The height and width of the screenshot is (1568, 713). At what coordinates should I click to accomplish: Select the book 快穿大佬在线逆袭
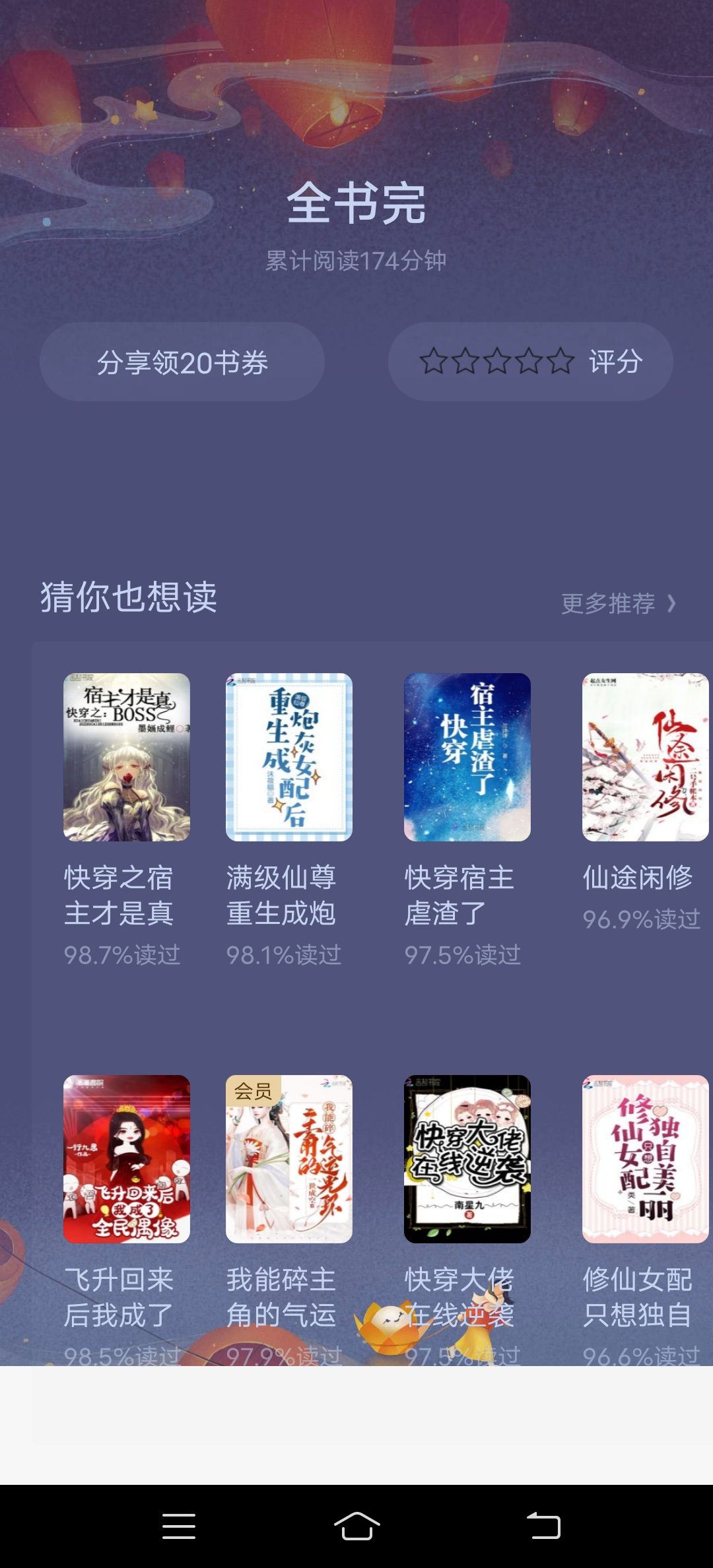pos(467,1159)
